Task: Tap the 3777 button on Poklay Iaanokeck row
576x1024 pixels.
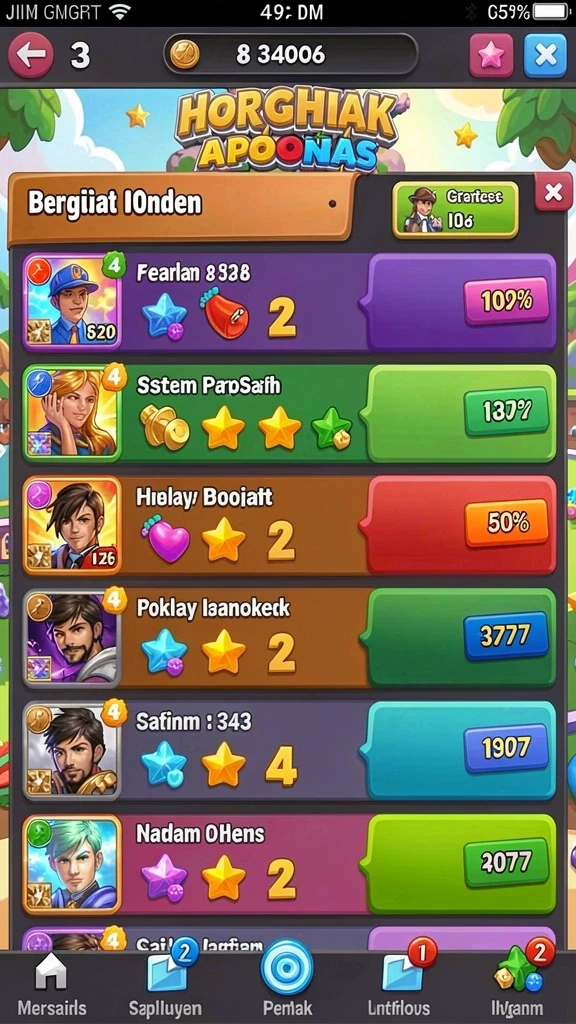Action: click(507, 635)
